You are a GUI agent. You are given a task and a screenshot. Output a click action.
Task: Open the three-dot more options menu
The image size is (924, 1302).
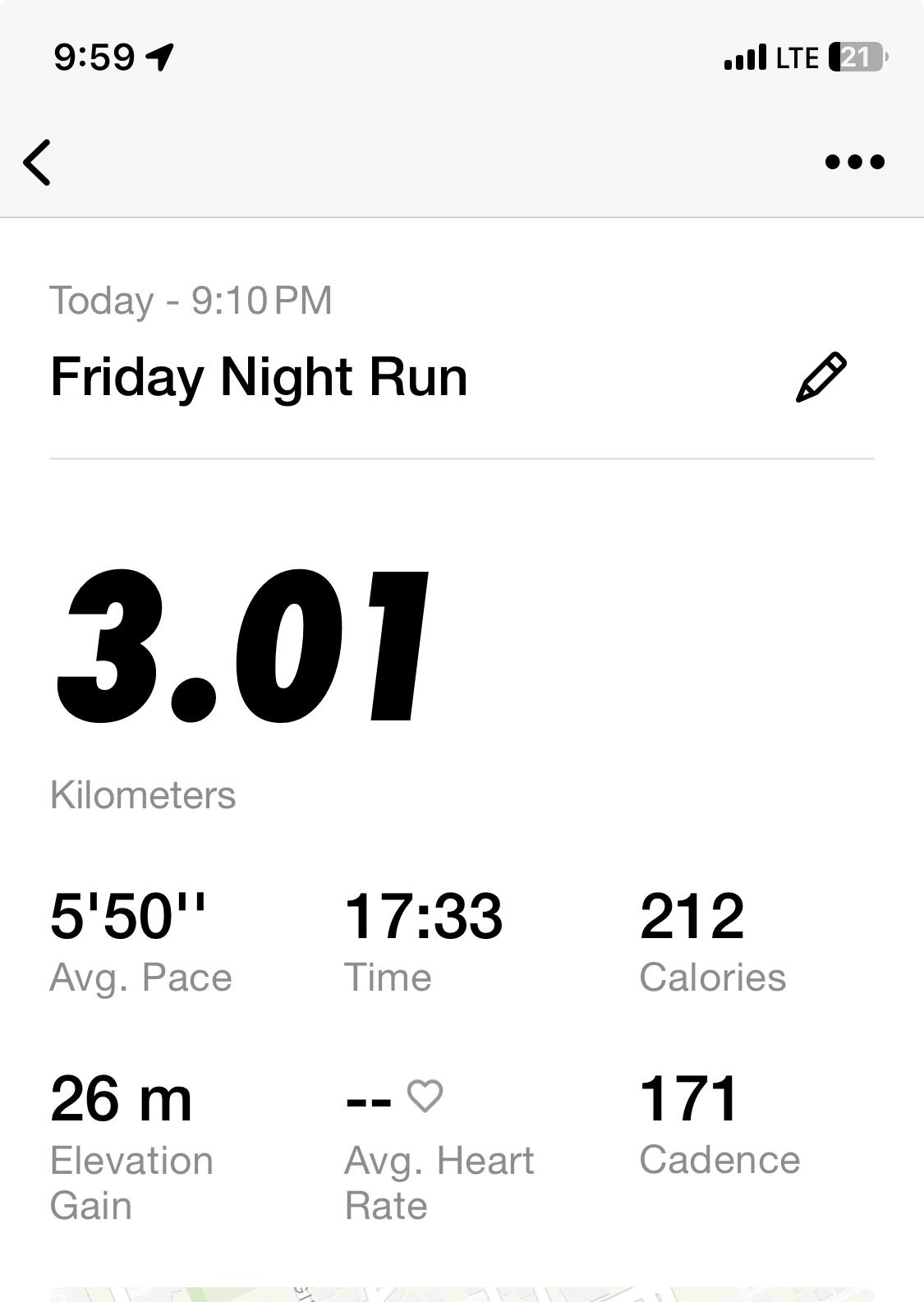pyautogui.click(x=854, y=162)
